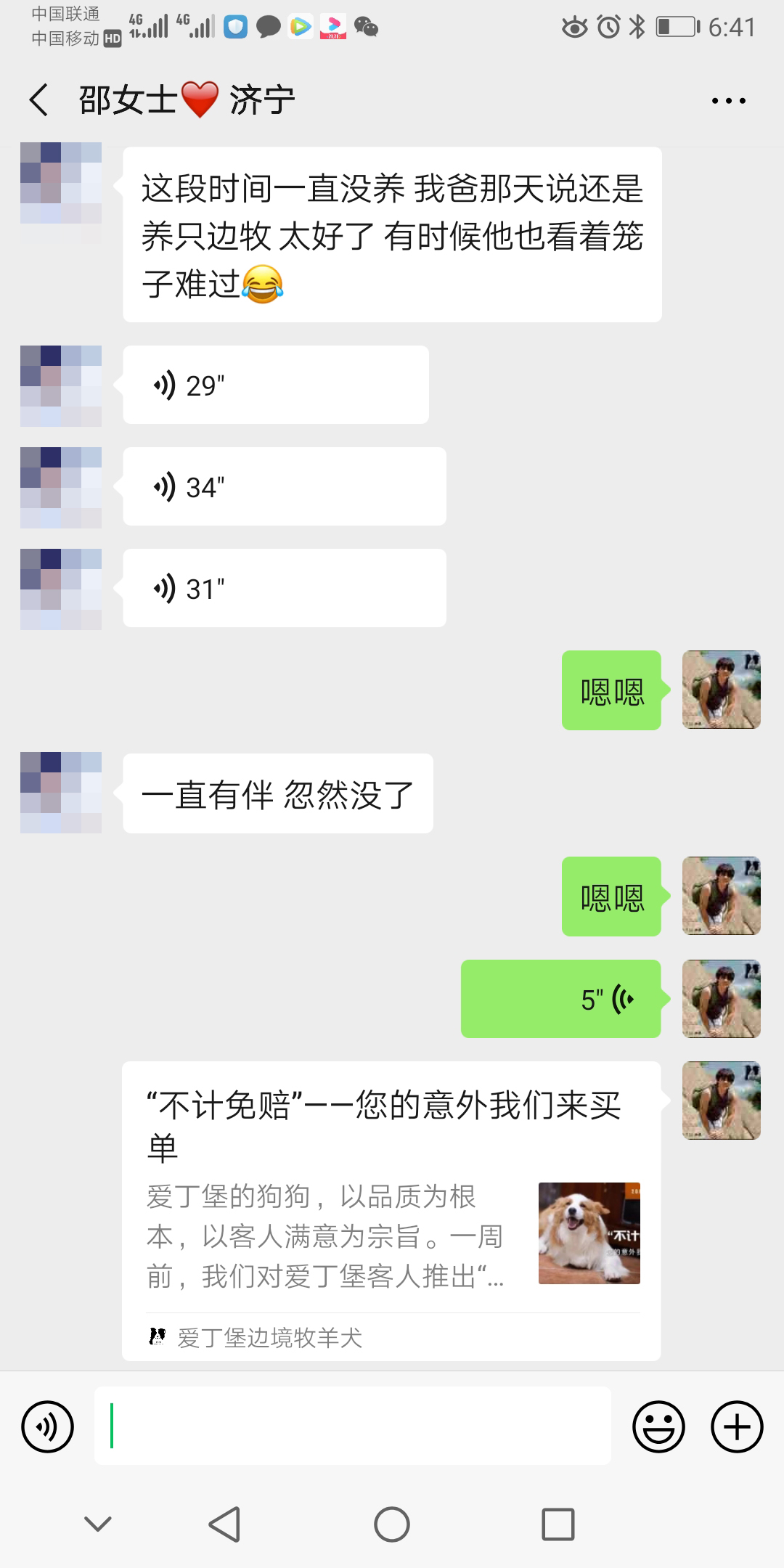
Task: Play the sent 5-second voice message
Action: pyautogui.click(x=560, y=999)
